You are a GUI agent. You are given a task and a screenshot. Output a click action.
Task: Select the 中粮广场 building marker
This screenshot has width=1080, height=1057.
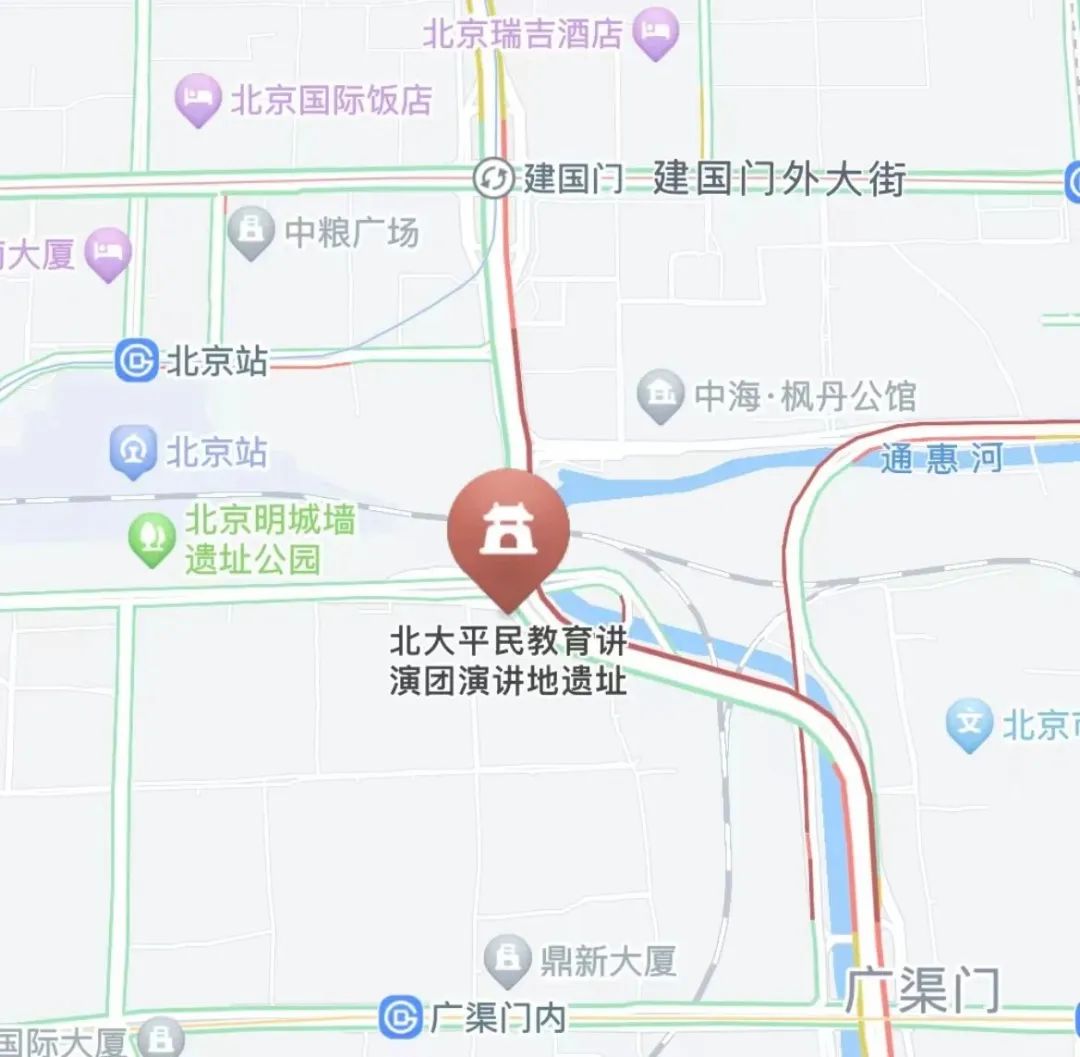(251, 232)
